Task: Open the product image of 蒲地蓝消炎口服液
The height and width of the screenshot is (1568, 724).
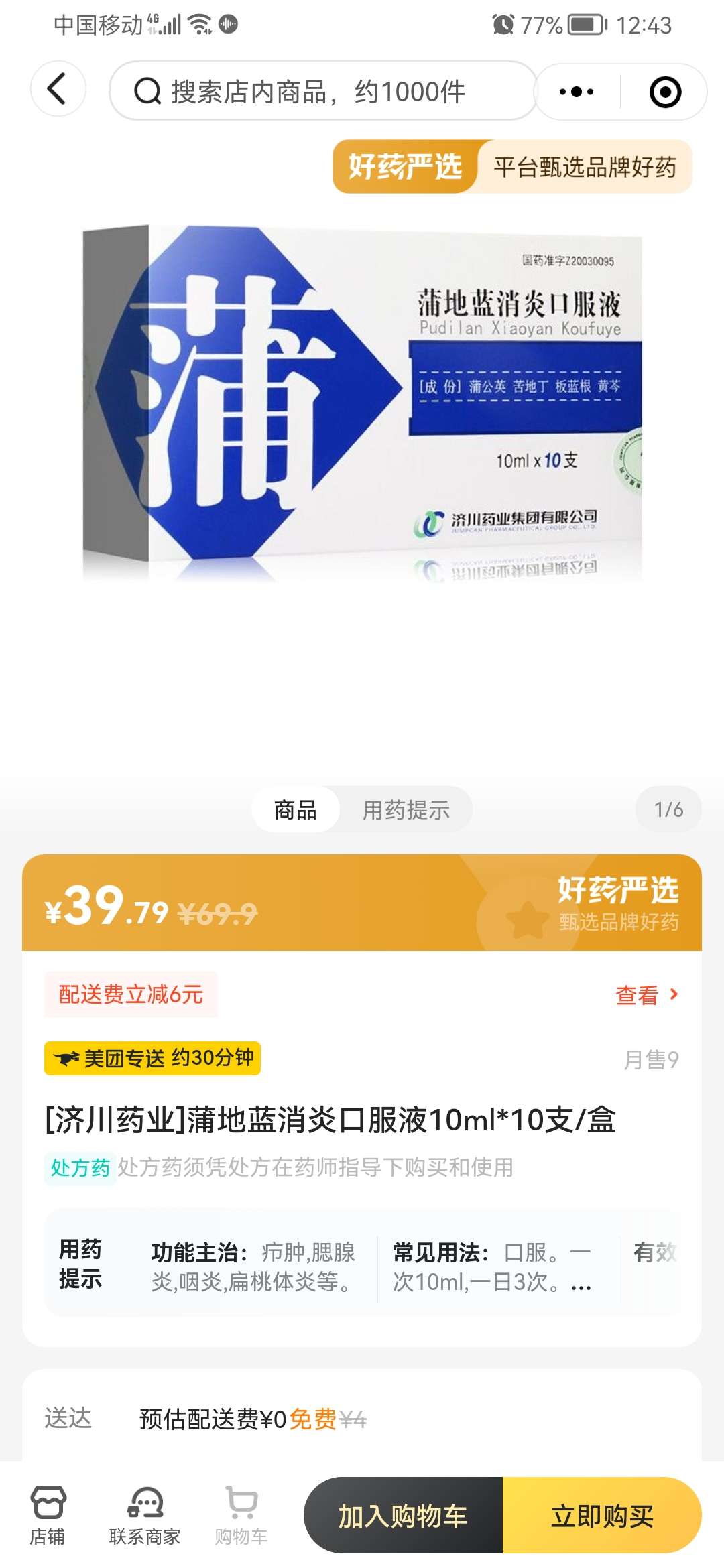Action: coord(362,402)
